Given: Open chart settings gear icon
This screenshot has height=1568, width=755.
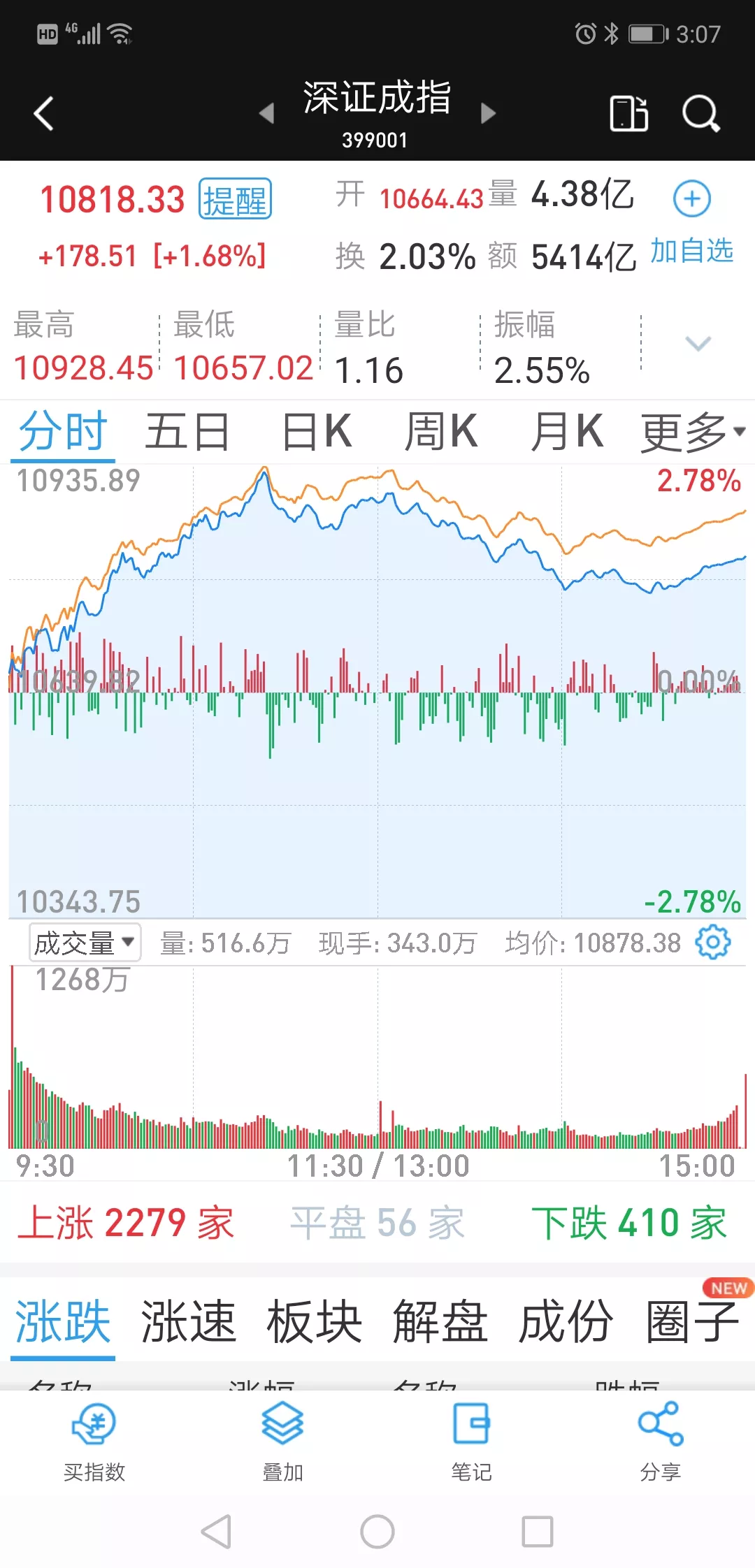Looking at the screenshot, I should [x=712, y=943].
